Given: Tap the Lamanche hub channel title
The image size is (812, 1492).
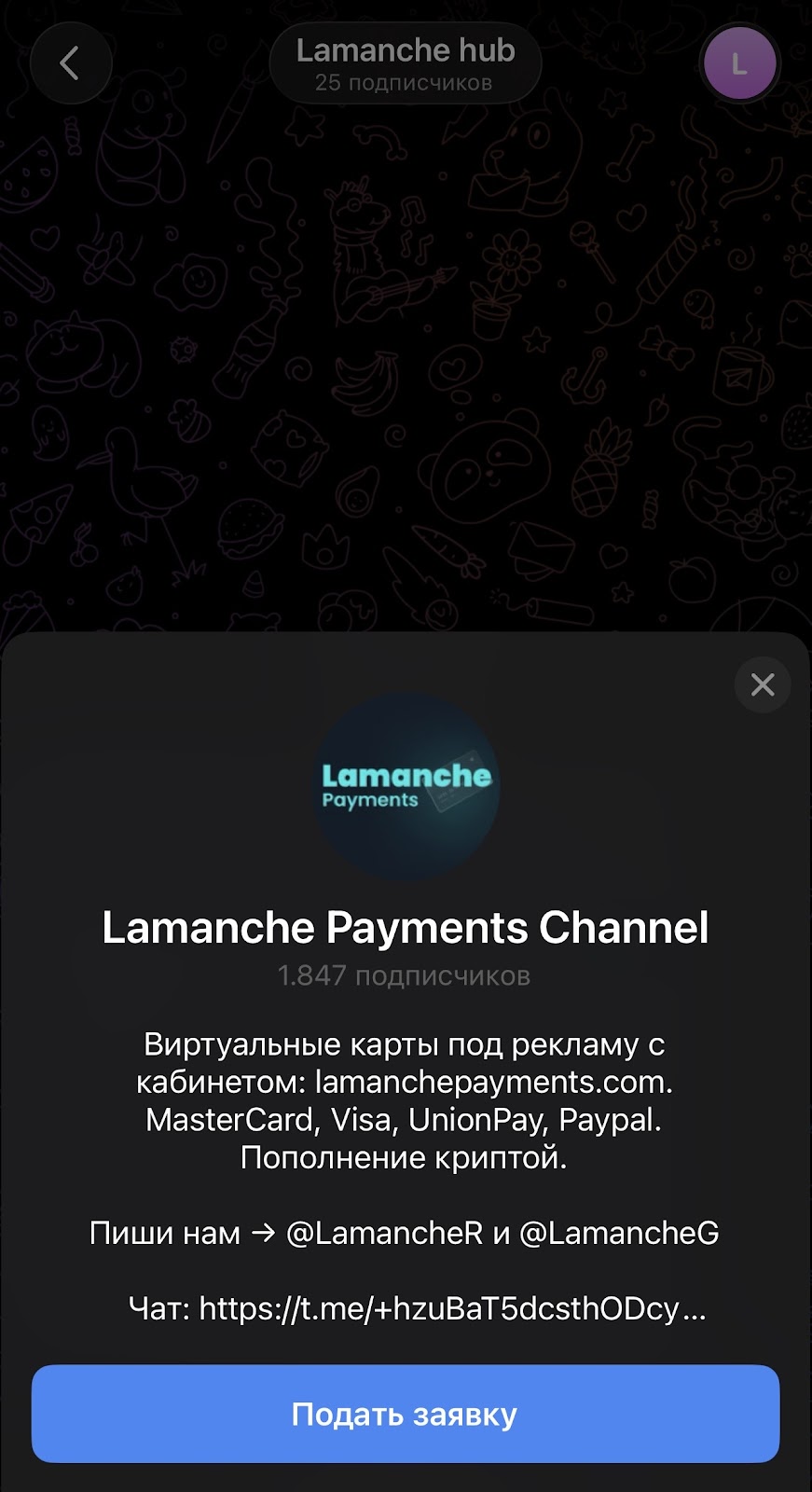Looking at the screenshot, I should point(406,50).
